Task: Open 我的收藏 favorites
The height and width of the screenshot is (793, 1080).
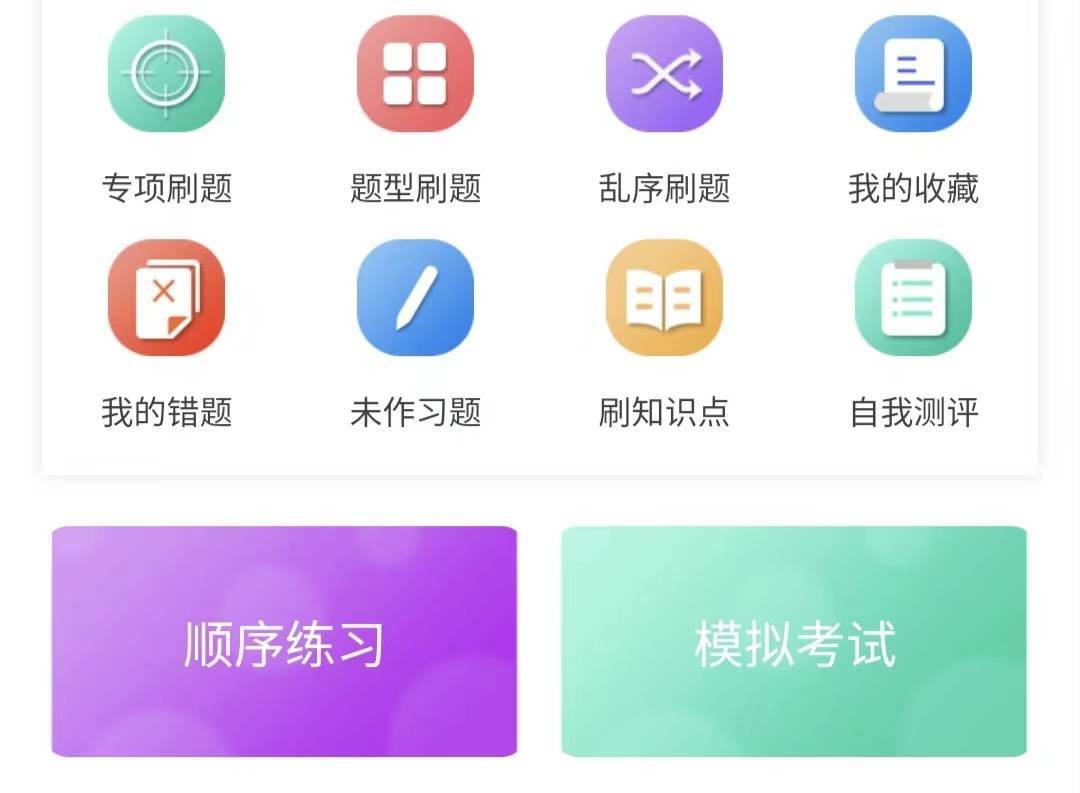Action: (913, 74)
